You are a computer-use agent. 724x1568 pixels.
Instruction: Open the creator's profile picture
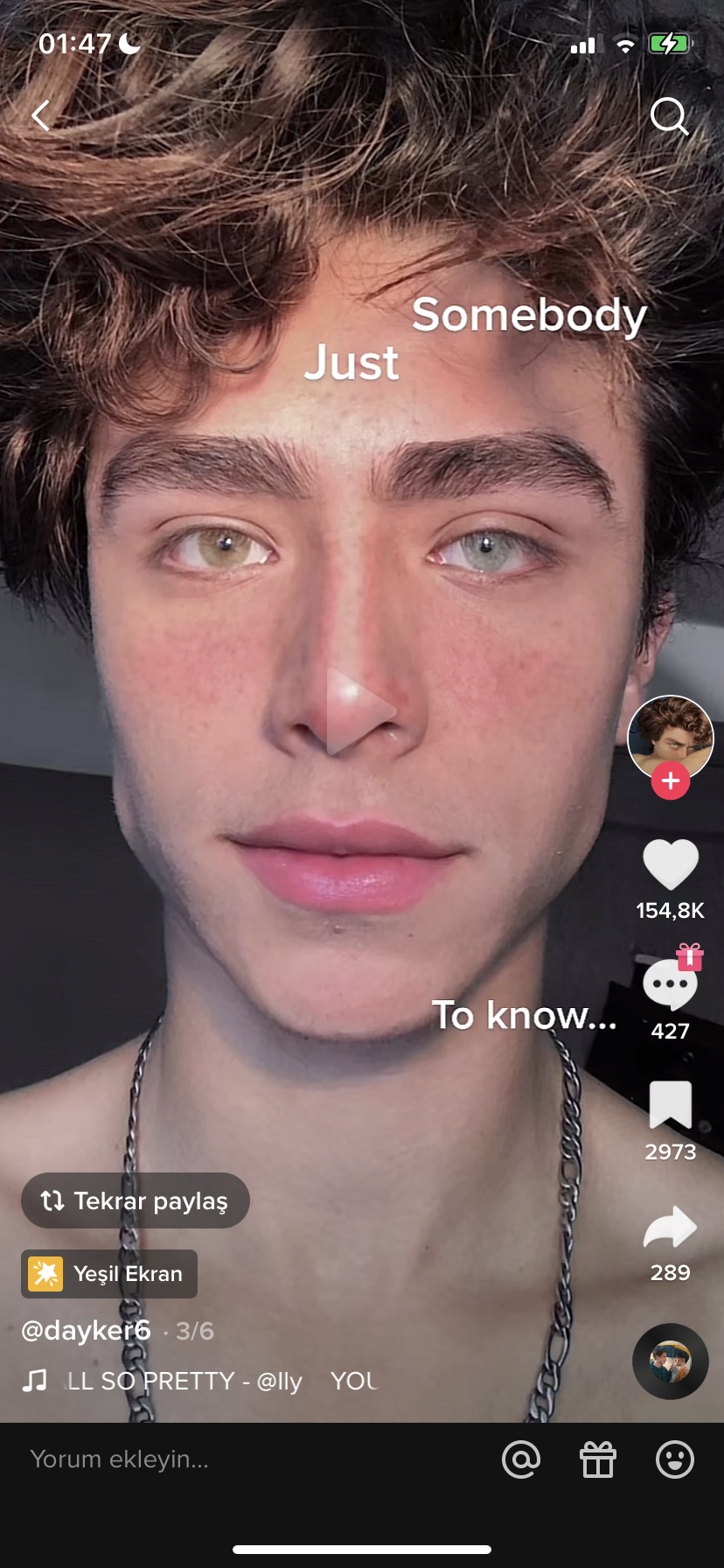coord(671,738)
